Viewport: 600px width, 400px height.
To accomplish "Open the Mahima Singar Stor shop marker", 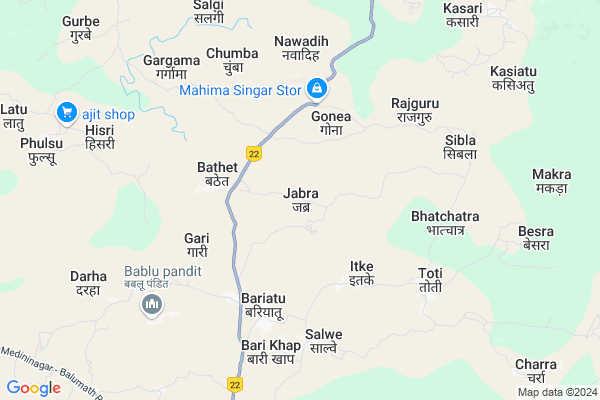I will pyautogui.click(x=316, y=89).
